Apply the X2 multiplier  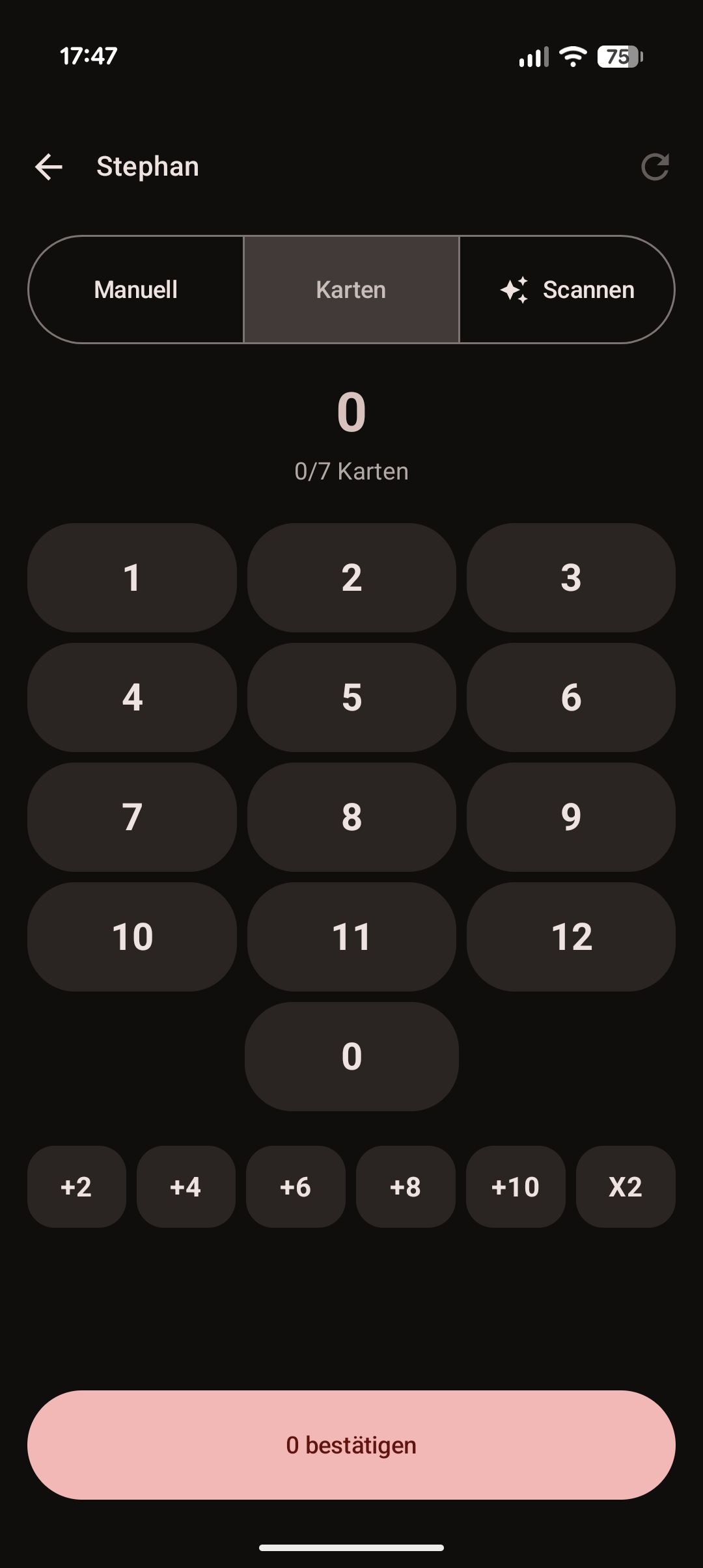coord(626,1187)
